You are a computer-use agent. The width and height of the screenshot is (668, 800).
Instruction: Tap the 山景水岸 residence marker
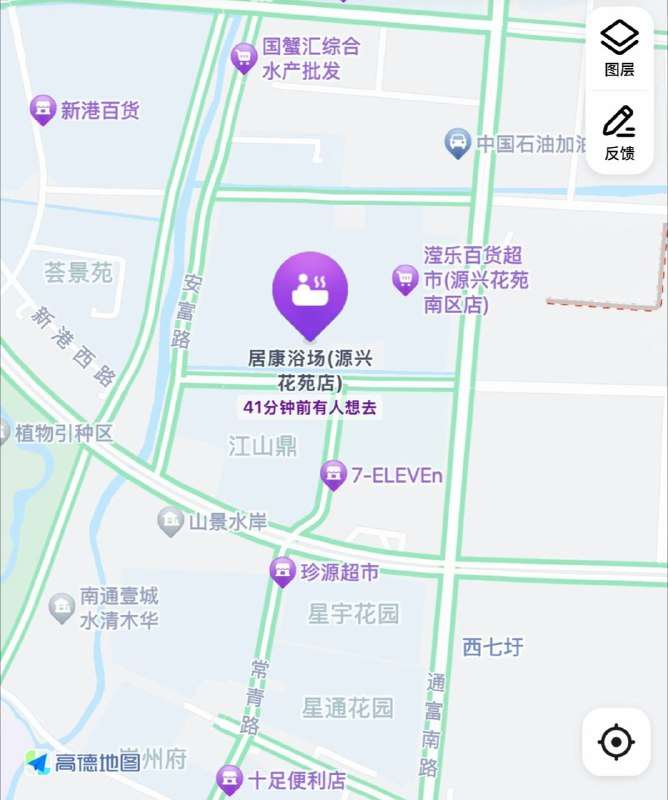(171, 521)
